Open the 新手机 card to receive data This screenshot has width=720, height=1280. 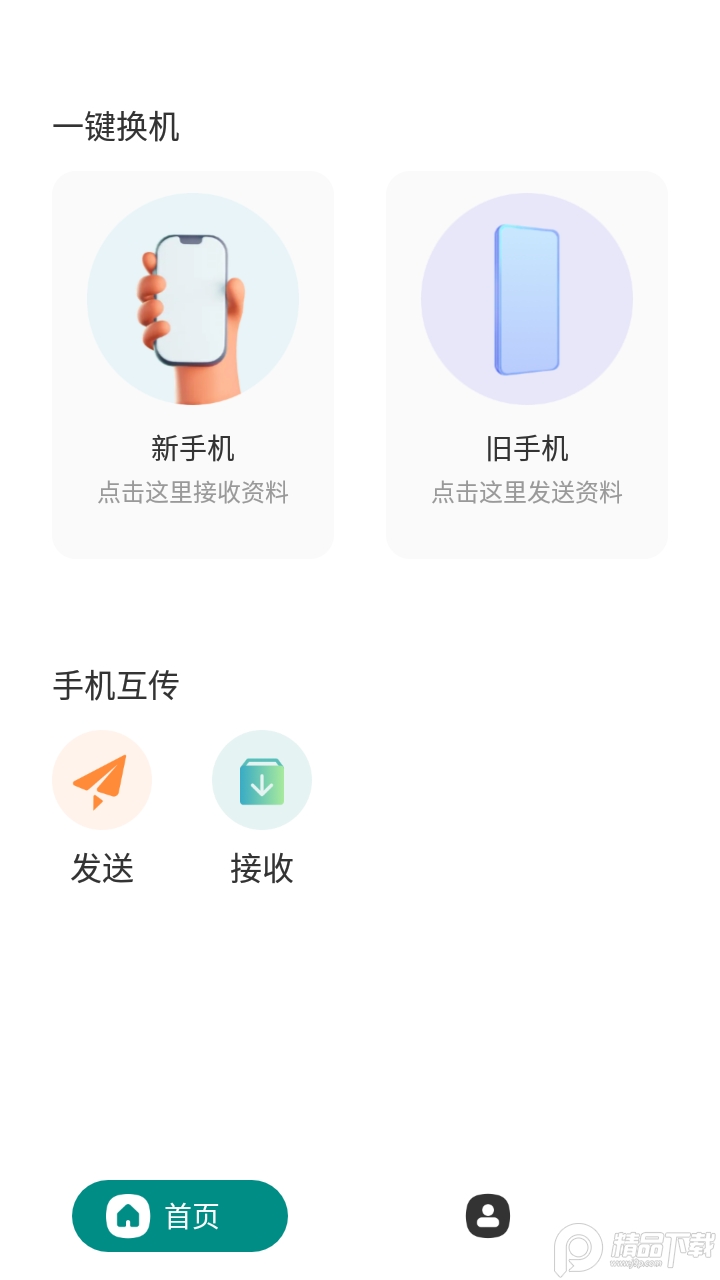pyautogui.click(x=192, y=363)
